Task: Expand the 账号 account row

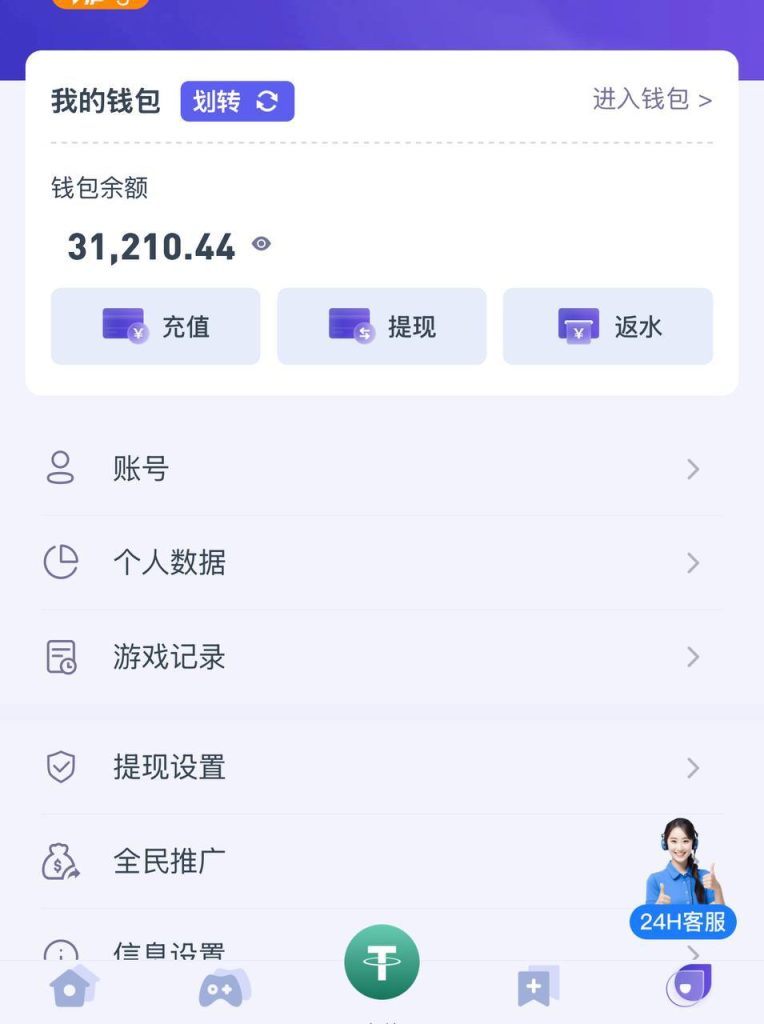Action: [381, 469]
